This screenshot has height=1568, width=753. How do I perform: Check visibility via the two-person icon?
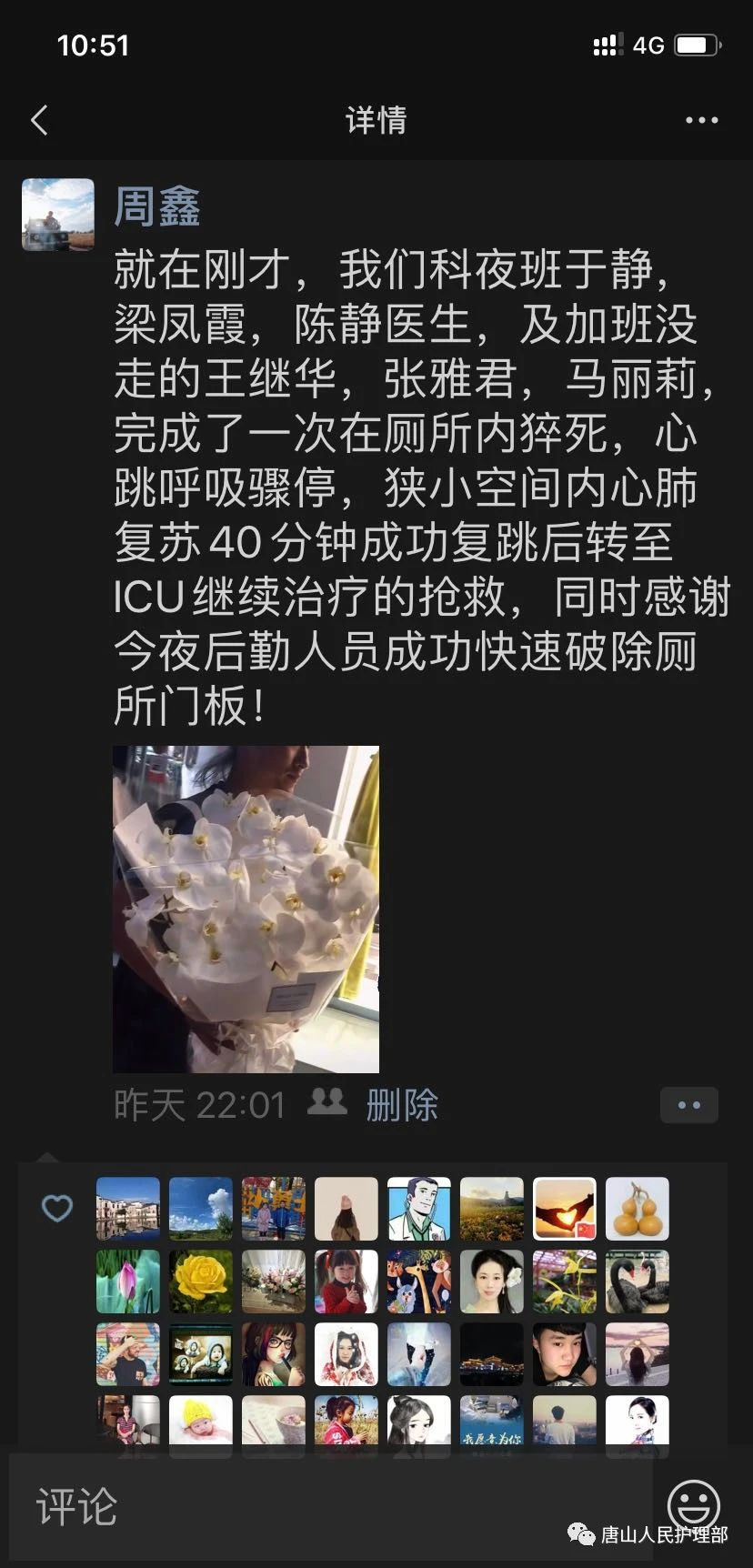click(x=327, y=1102)
